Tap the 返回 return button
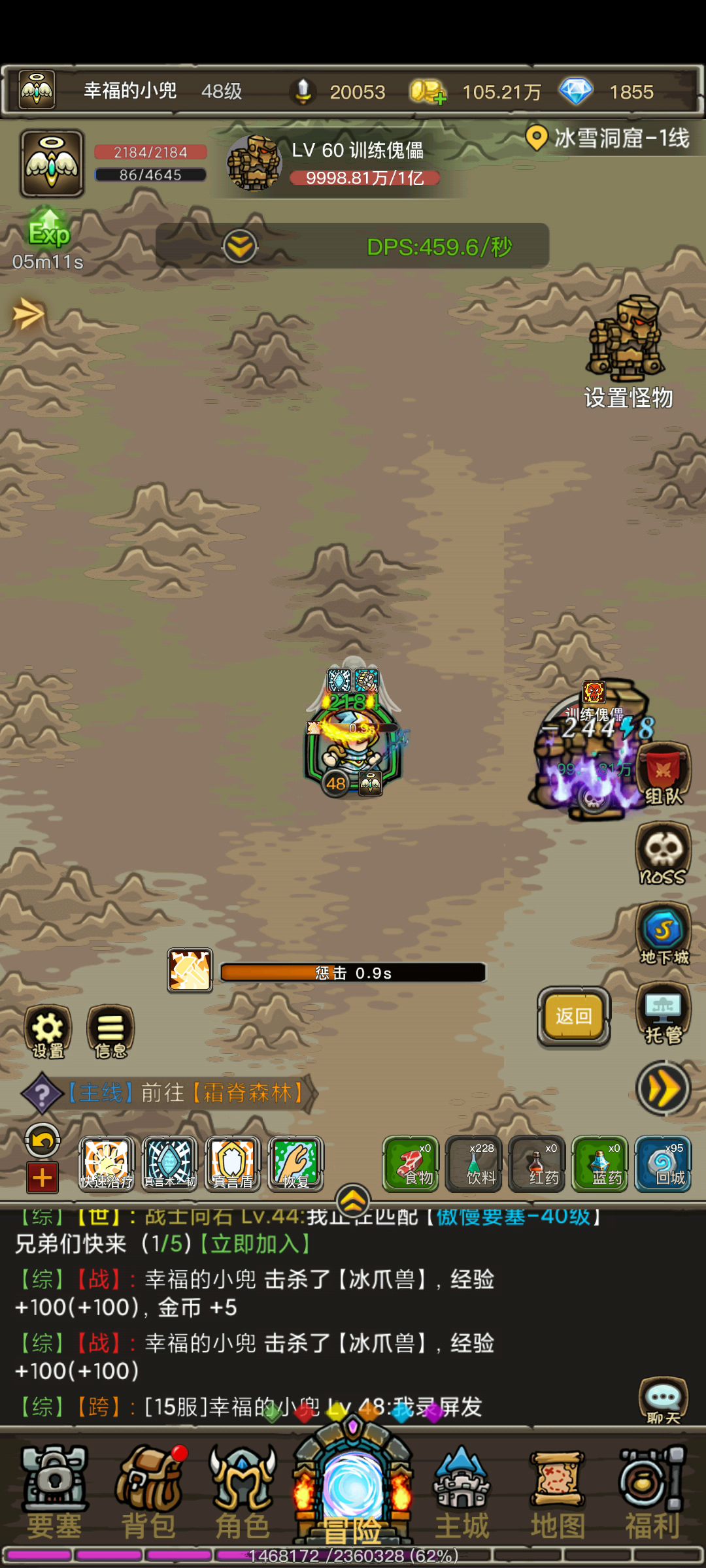The width and height of the screenshot is (706, 1568). coord(573,1016)
